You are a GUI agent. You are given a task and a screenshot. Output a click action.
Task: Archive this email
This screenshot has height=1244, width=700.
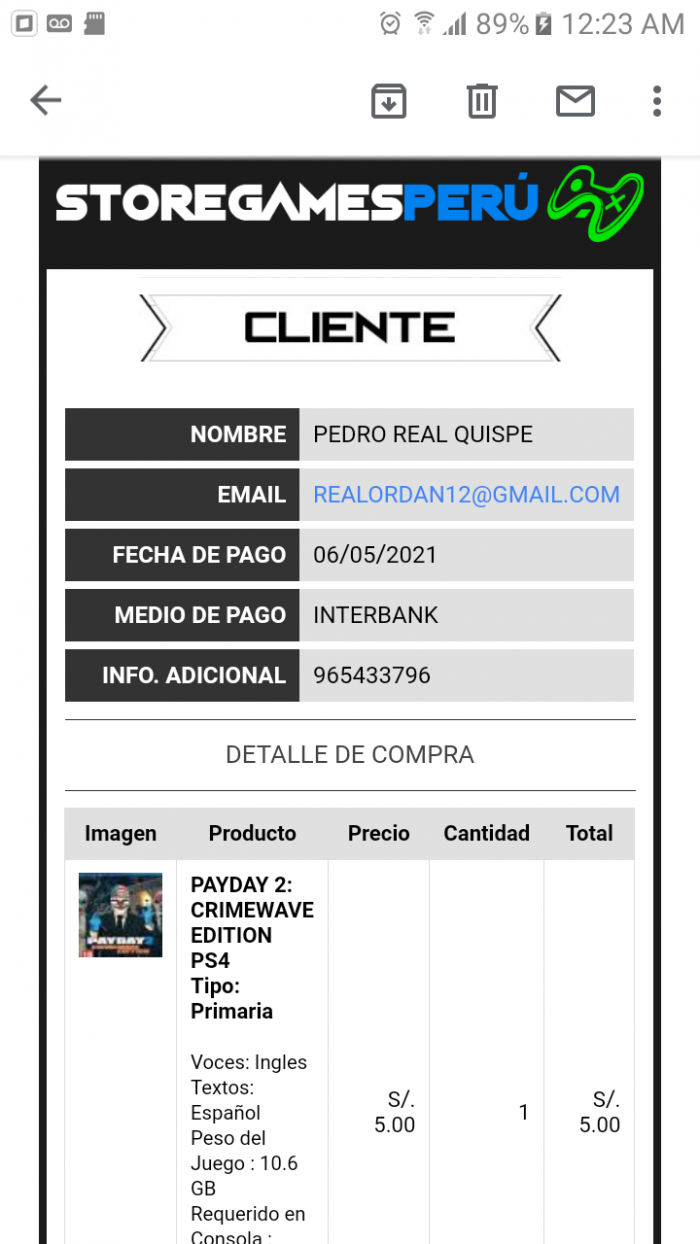(x=388, y=101)
